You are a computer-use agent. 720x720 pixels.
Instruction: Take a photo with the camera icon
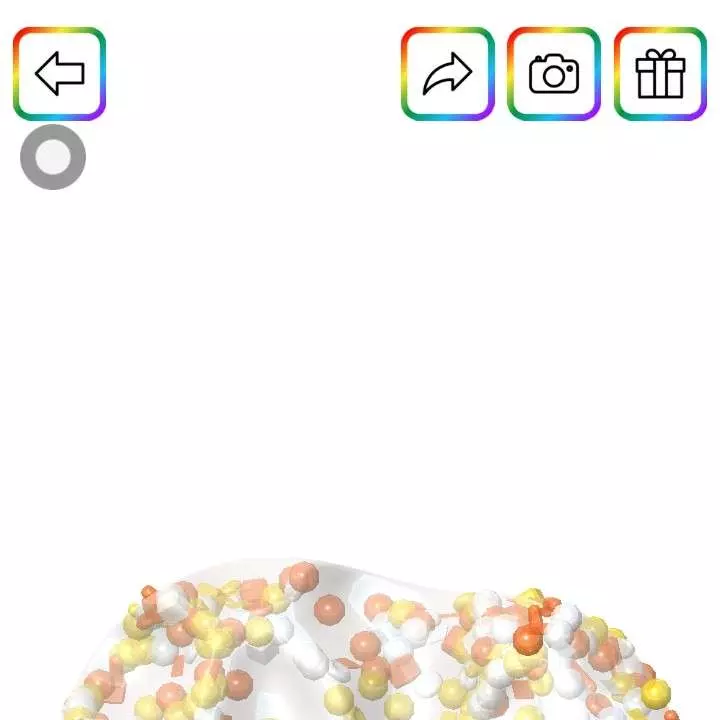pos(554,74)
